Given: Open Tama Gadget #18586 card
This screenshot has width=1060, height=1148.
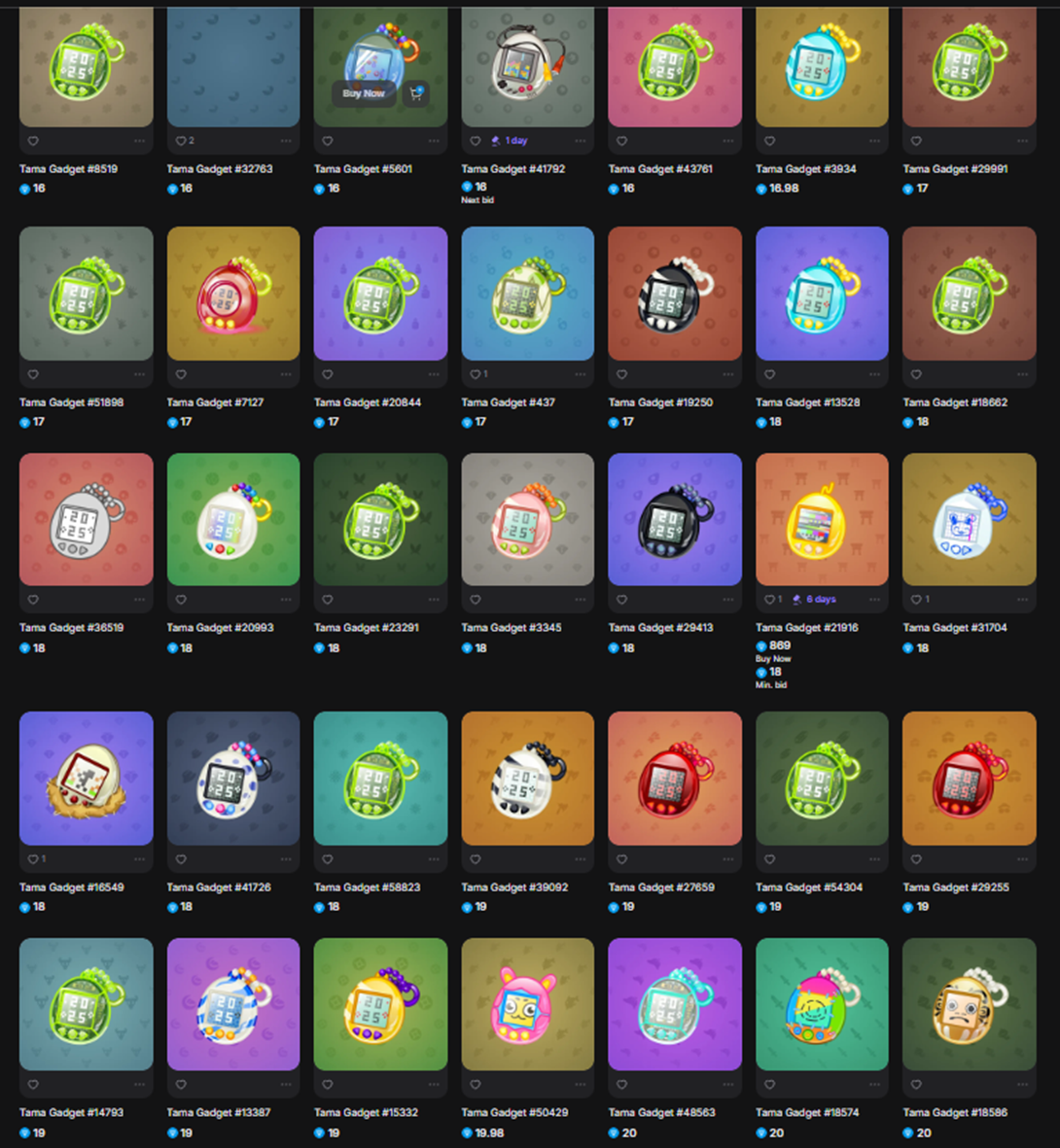Looking at the screenshot, I should tap(969, 1004).
